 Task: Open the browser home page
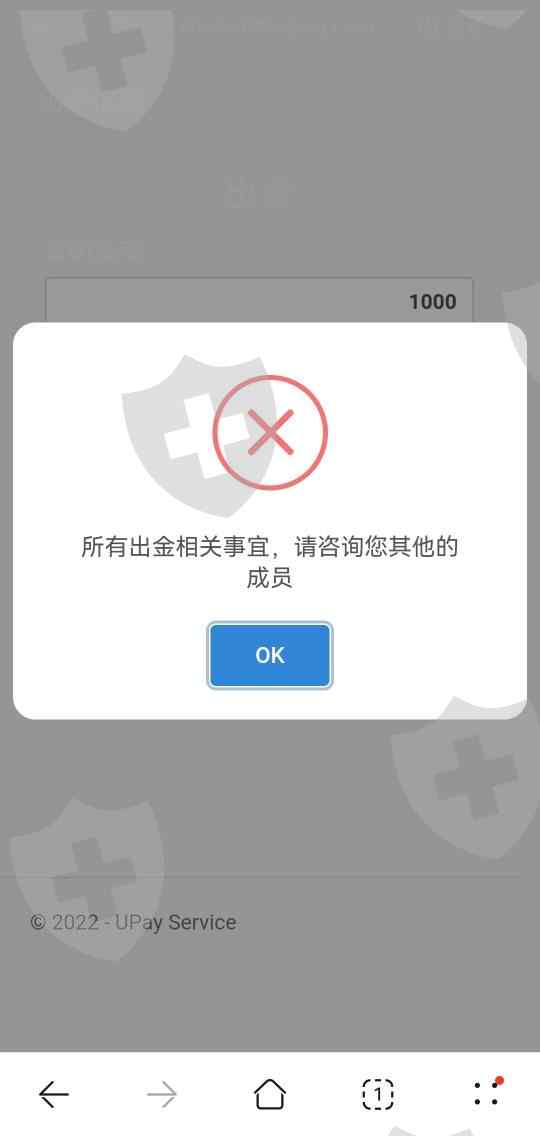[270, 1094]
